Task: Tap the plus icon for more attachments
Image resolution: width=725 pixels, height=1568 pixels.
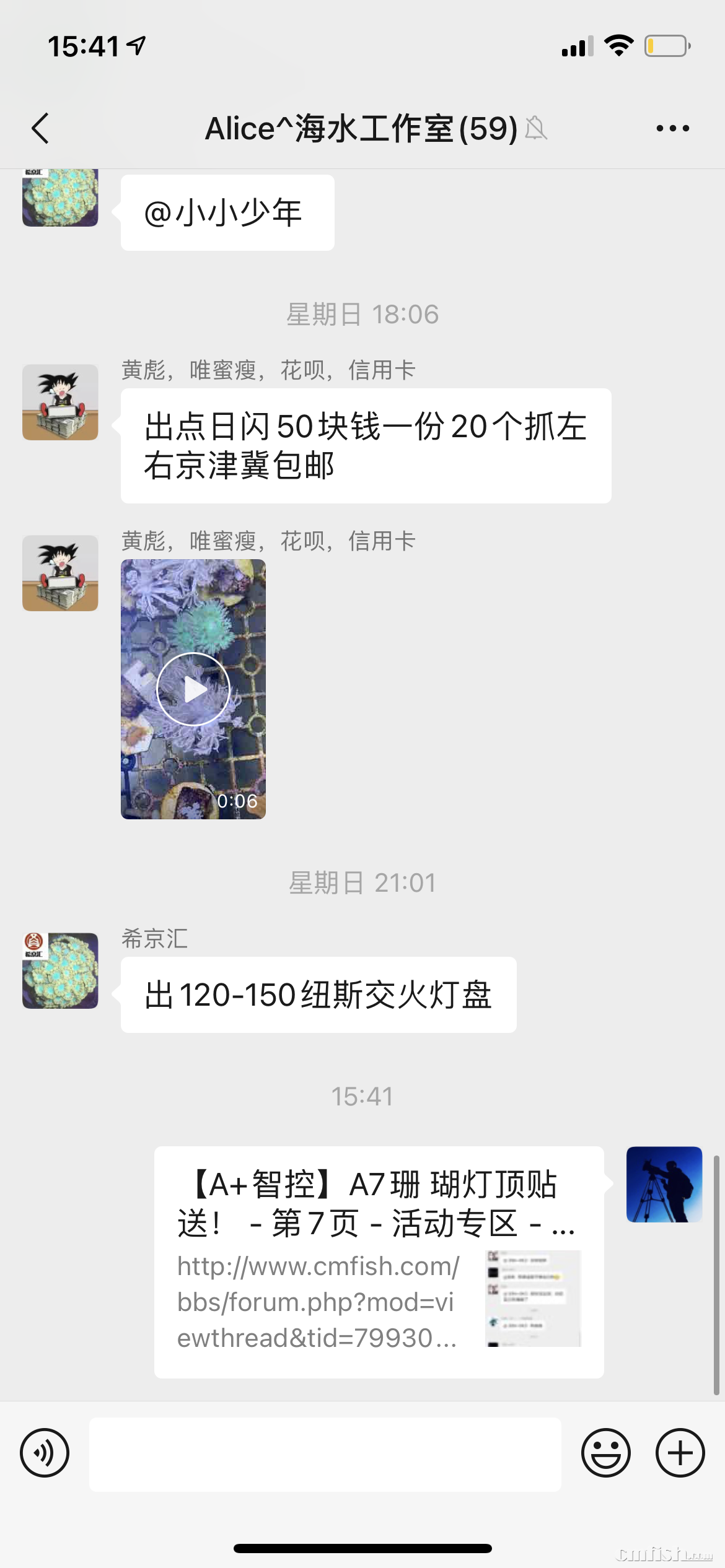Action: 680,1452
